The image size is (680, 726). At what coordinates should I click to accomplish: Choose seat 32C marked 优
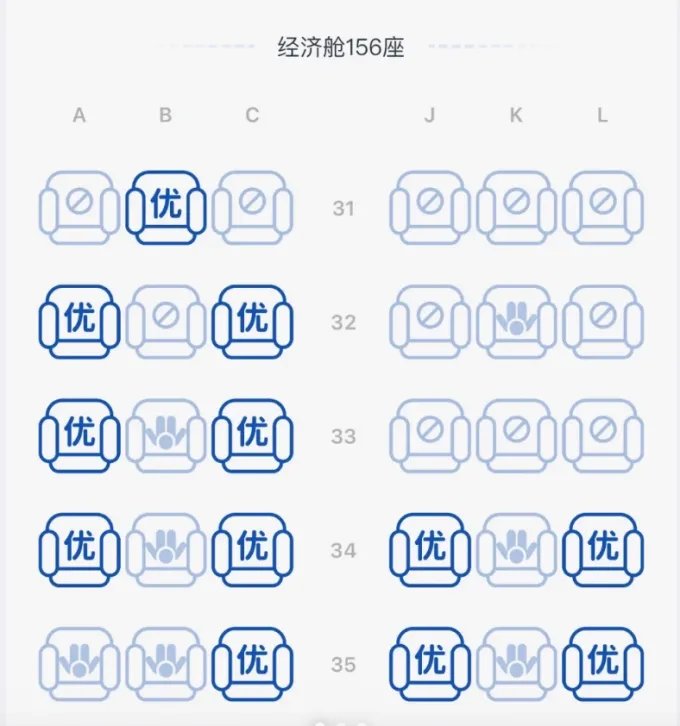coord(252,322)
